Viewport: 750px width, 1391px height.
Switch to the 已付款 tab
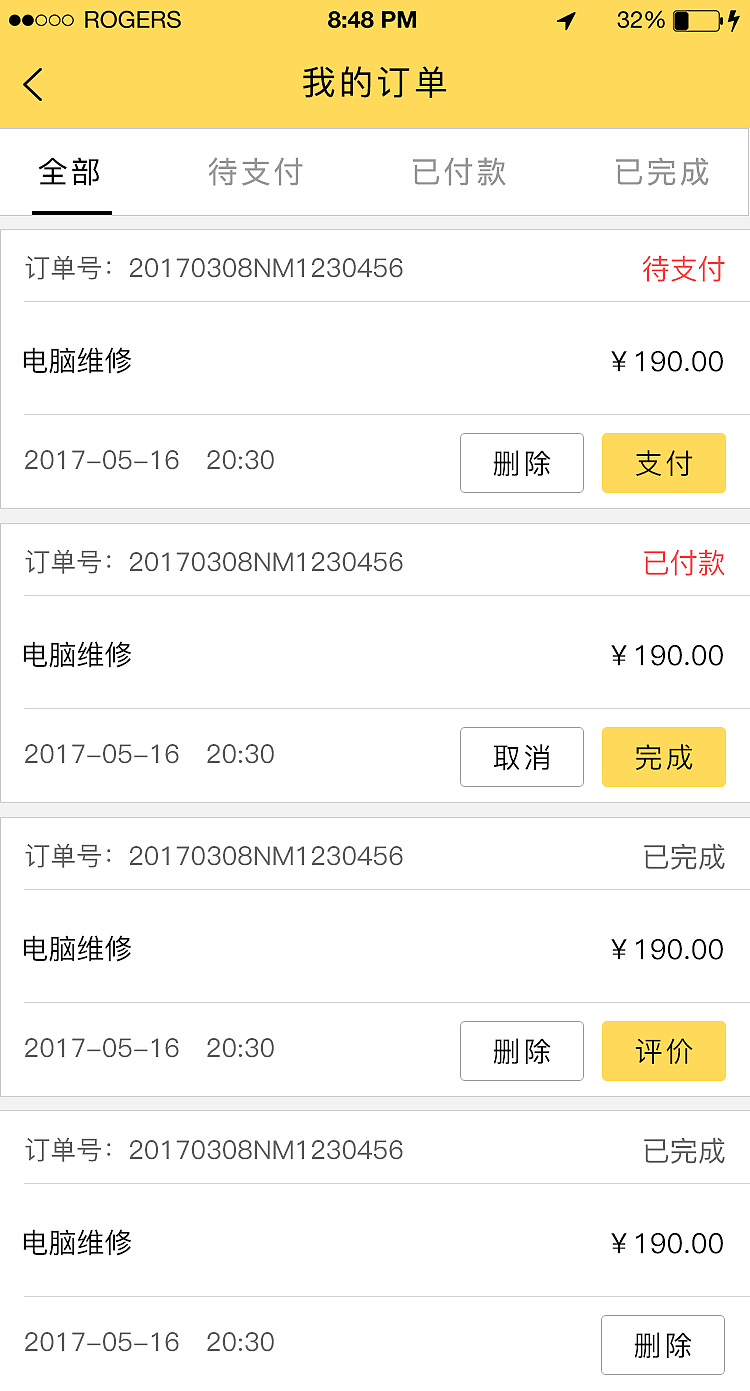coord(458,172)
